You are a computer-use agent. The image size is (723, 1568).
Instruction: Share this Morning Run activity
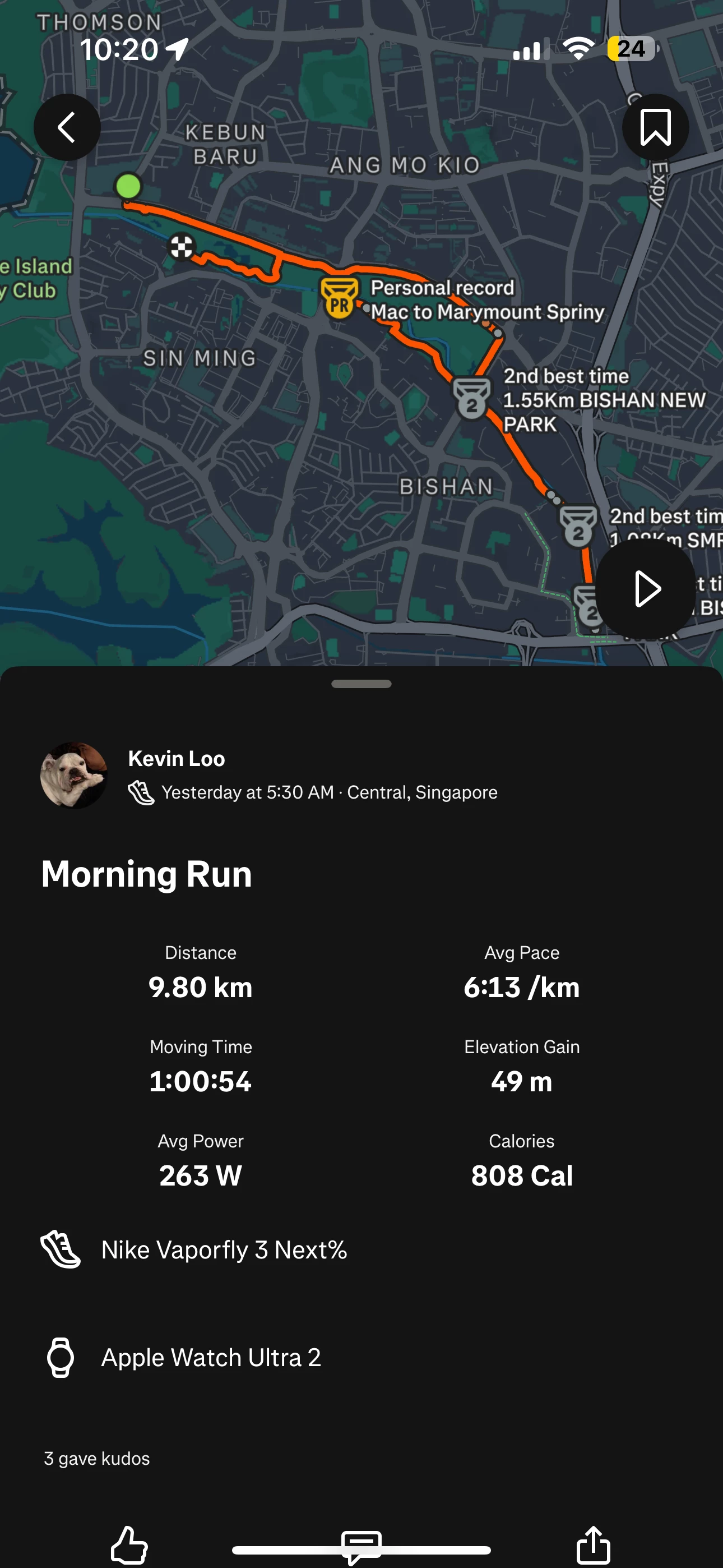pos(594,1544)
